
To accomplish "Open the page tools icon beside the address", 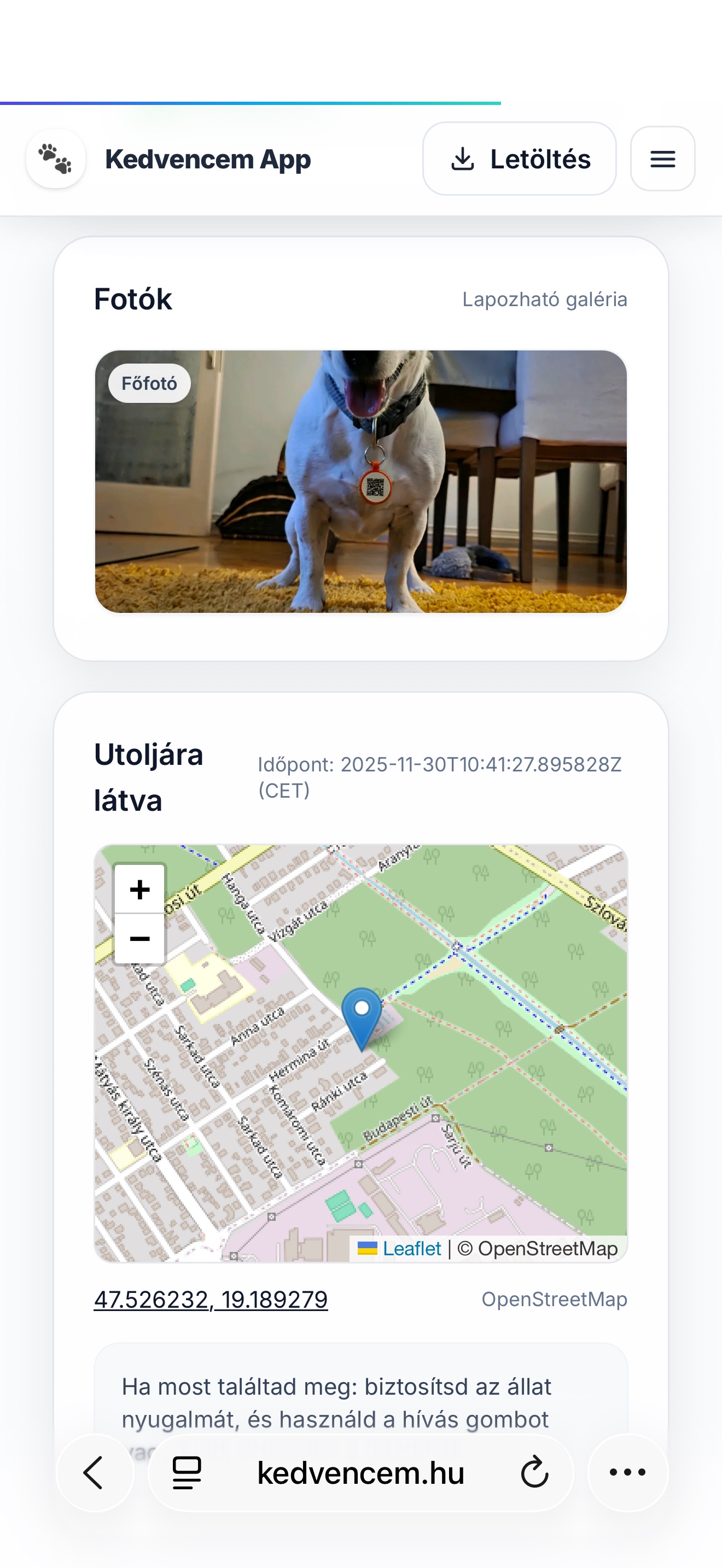I will coord(187,1473).
